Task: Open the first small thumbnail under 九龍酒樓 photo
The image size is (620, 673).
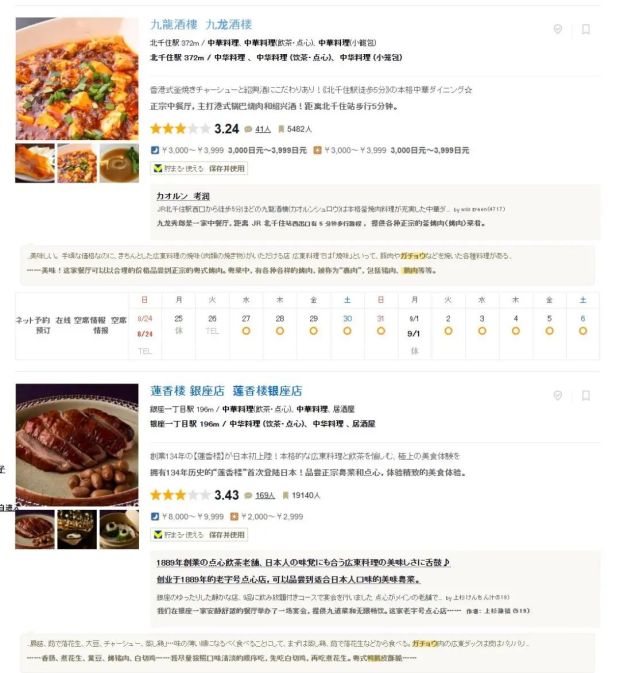Action: (x=34, y=162)
